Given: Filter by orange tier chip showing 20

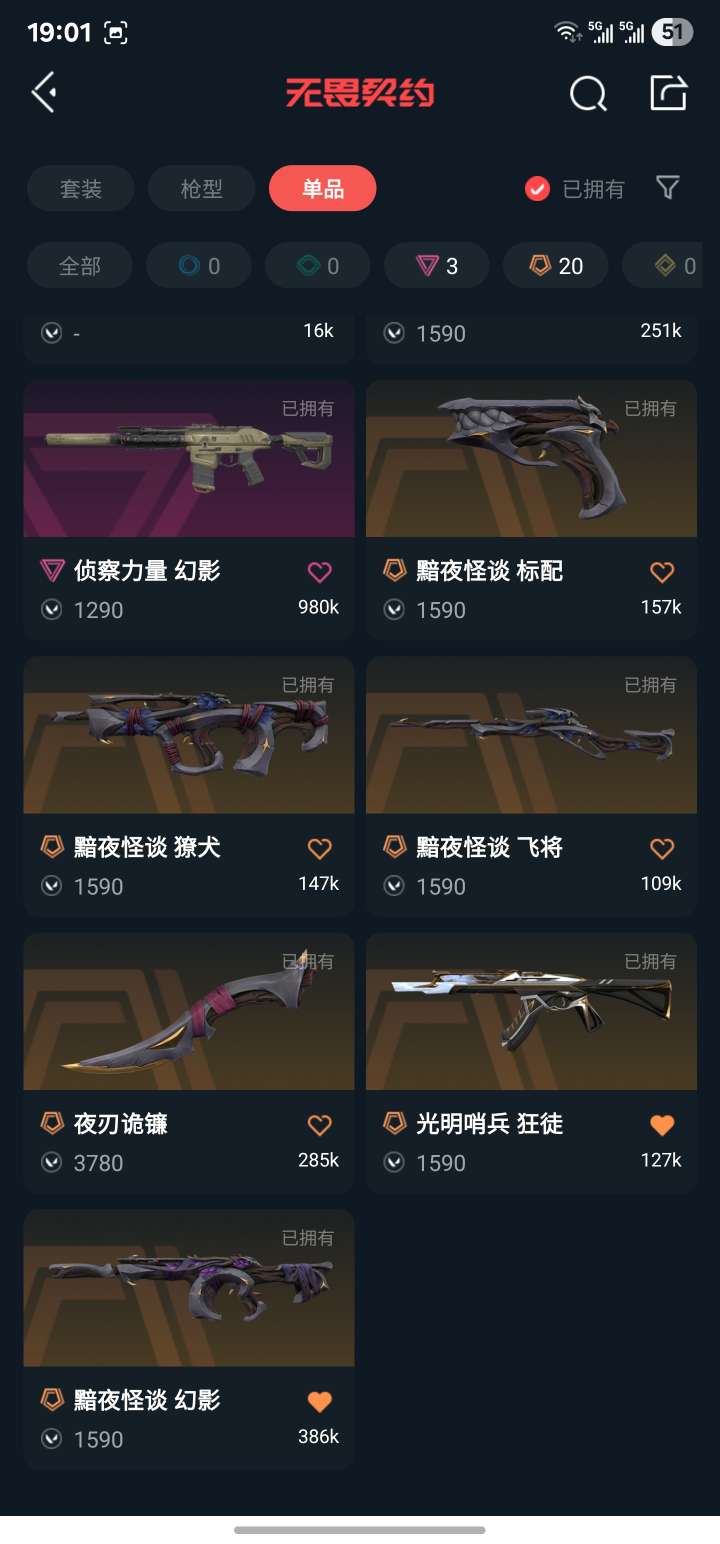Looking at the screenshot, I should click(555, 266).
